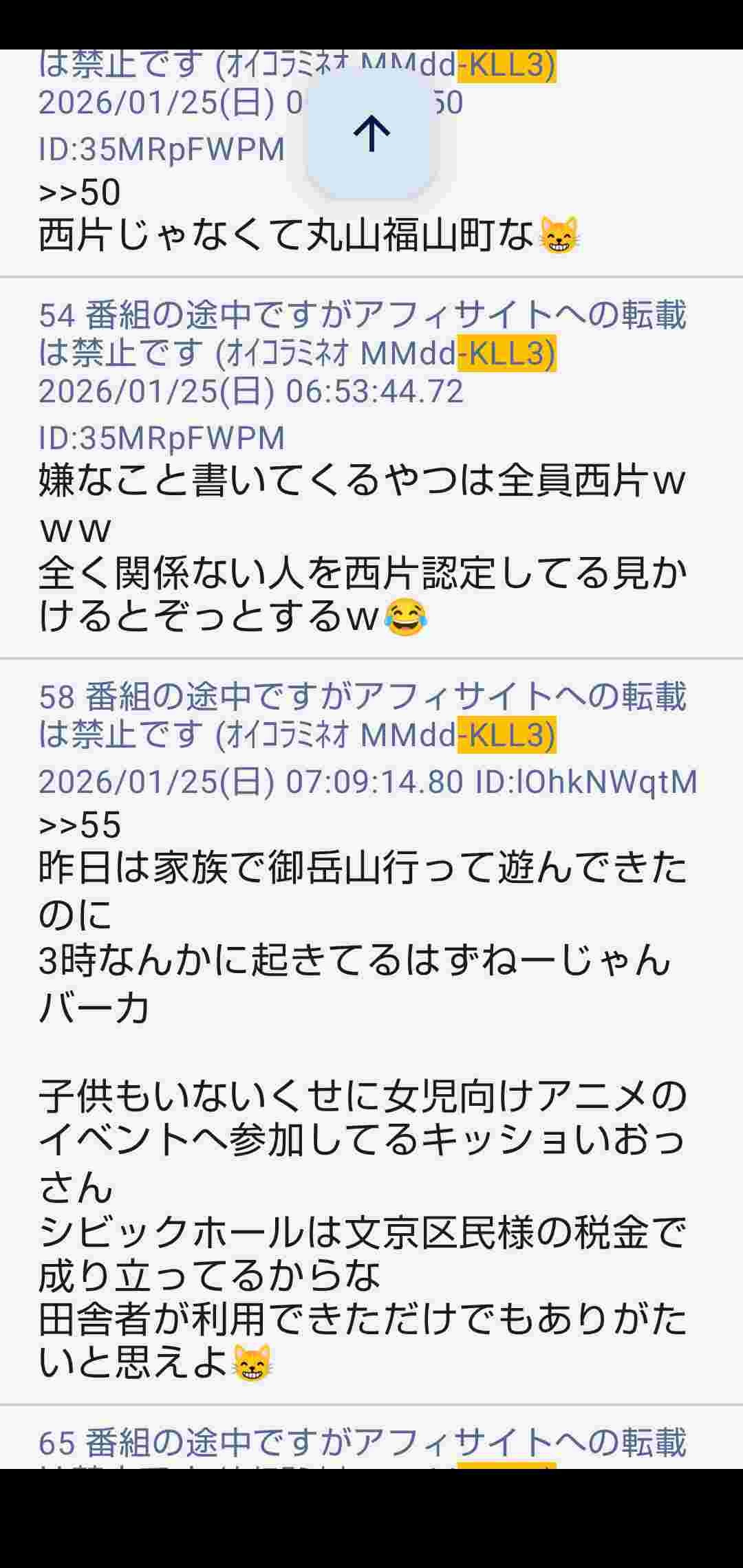Open the >>50 reply anchor link

(80, 193)
